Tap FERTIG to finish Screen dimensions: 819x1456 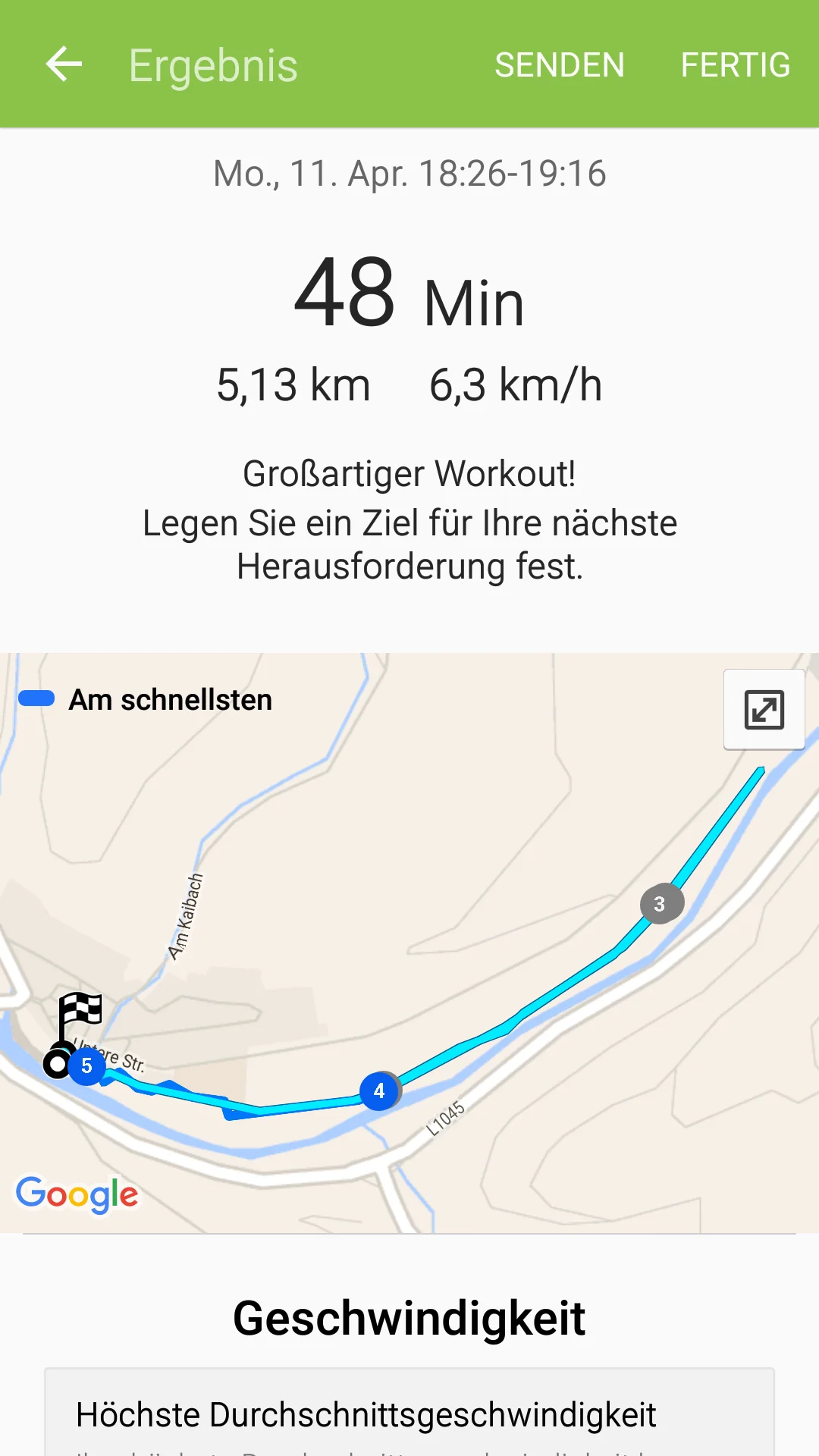735,65
